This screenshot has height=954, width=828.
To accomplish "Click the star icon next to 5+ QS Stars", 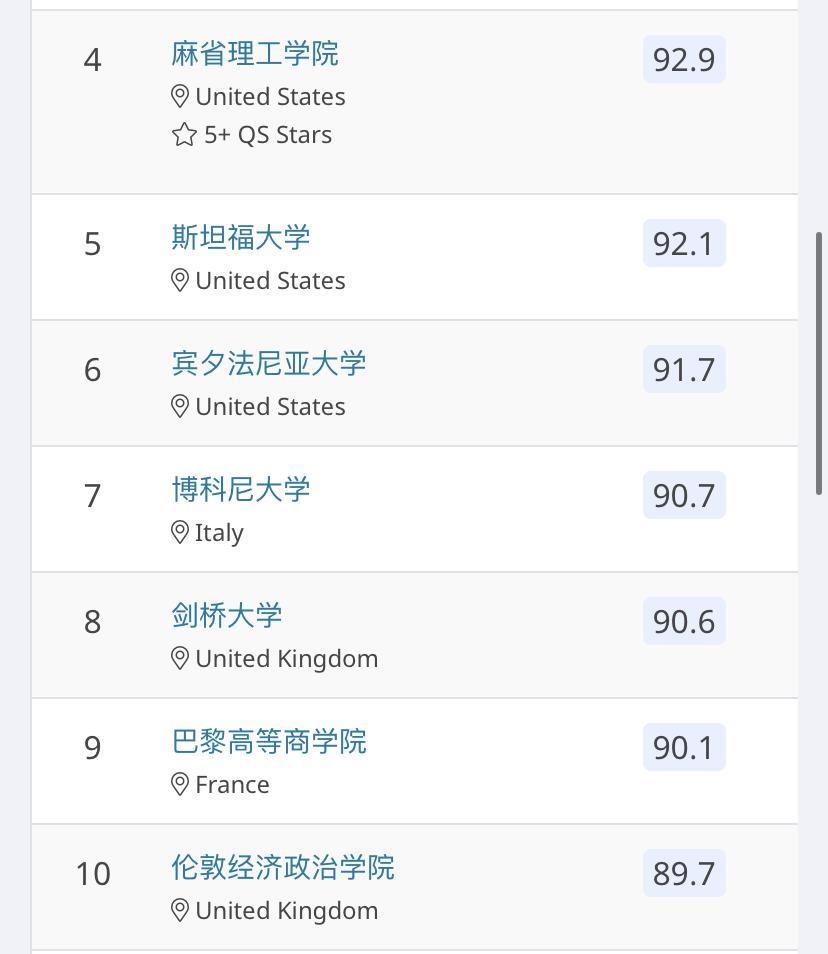I will (183, 134).
